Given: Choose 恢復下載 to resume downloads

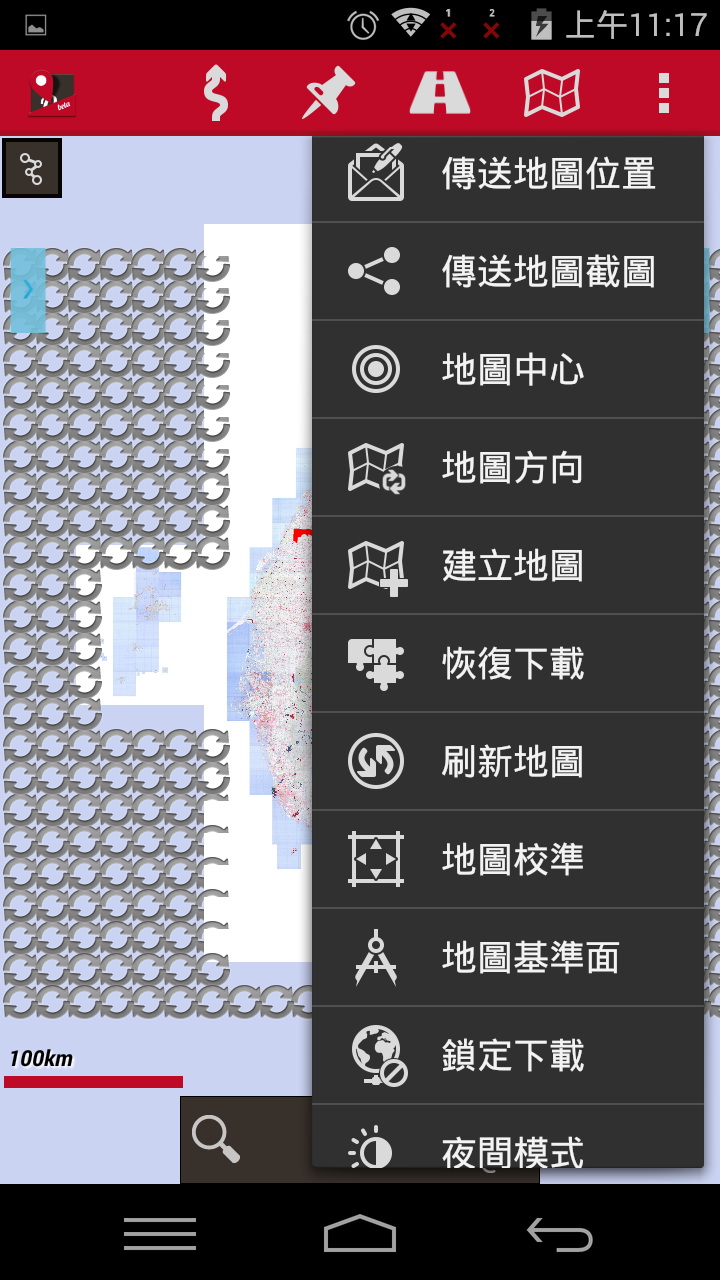Looking at the screenshot, I should 507,663.
